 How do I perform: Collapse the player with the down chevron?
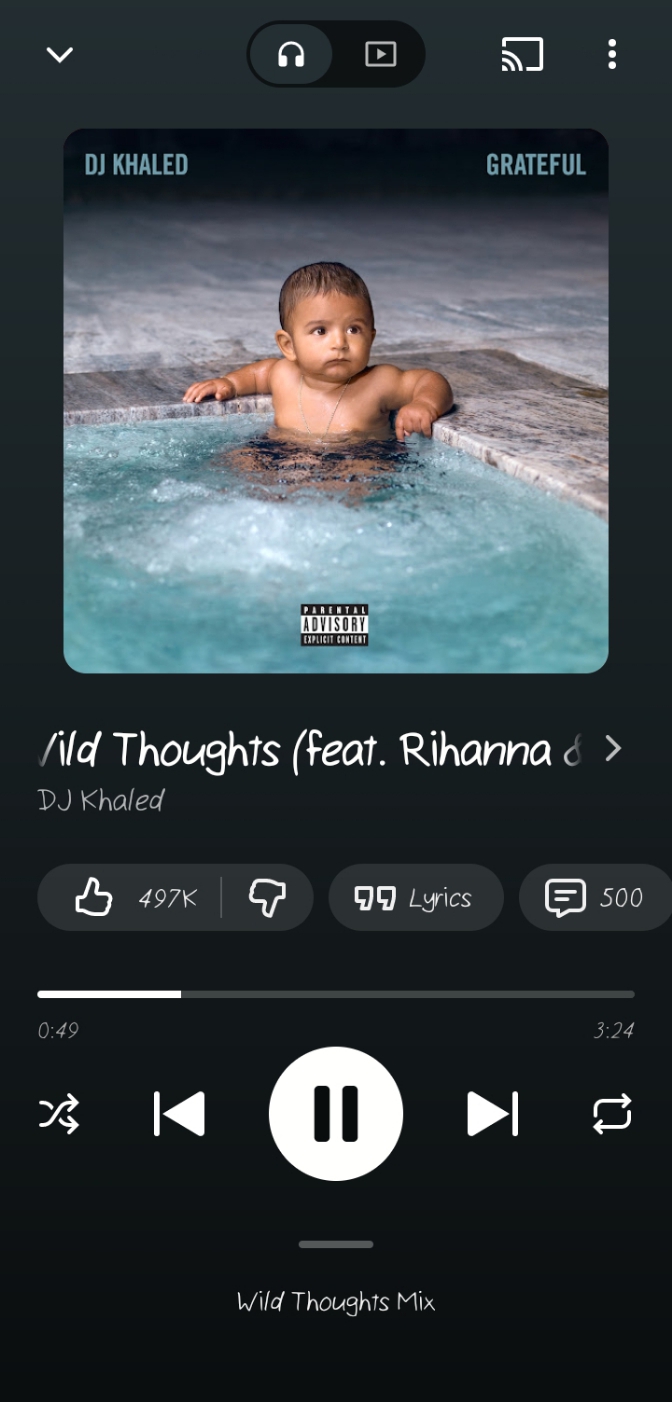coord(60,54)
